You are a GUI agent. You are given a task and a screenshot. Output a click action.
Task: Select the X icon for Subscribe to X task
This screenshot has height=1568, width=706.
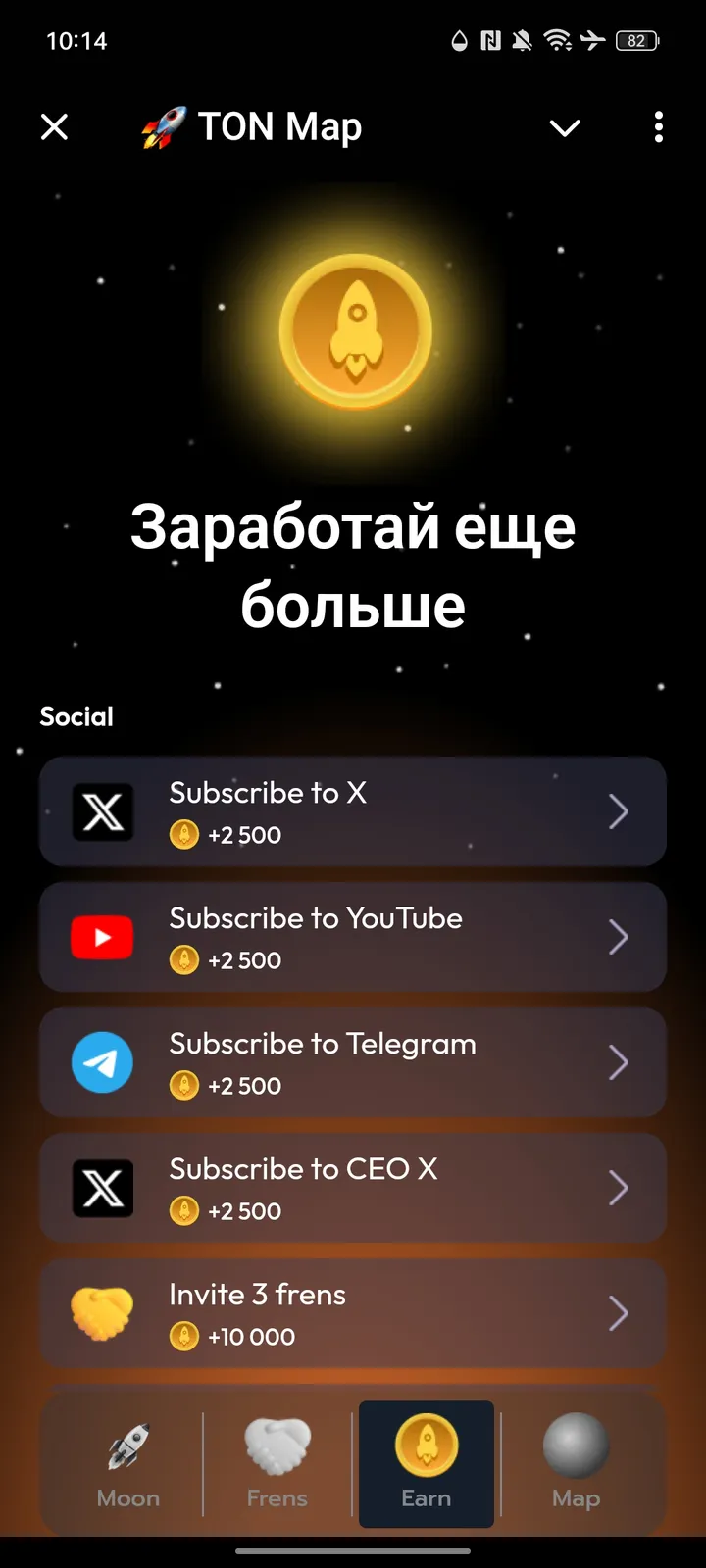point(102,811)
